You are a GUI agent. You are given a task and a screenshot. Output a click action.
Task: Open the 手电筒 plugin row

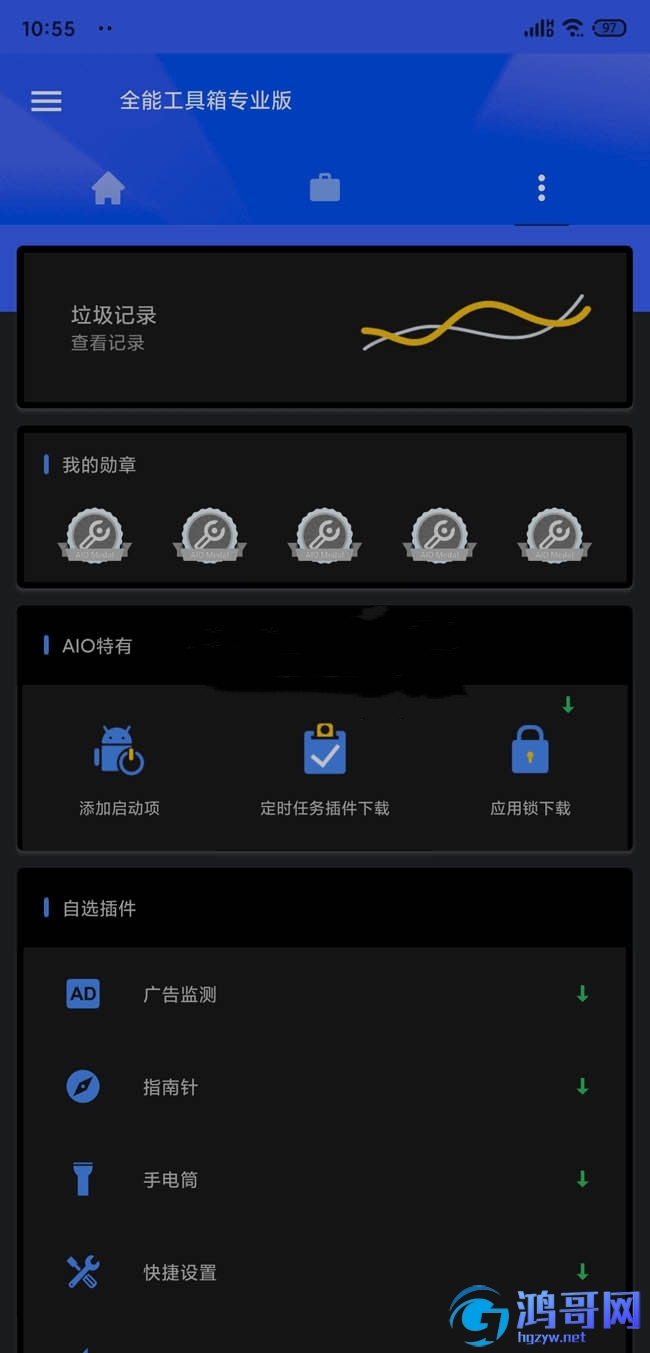(324, 1180)
